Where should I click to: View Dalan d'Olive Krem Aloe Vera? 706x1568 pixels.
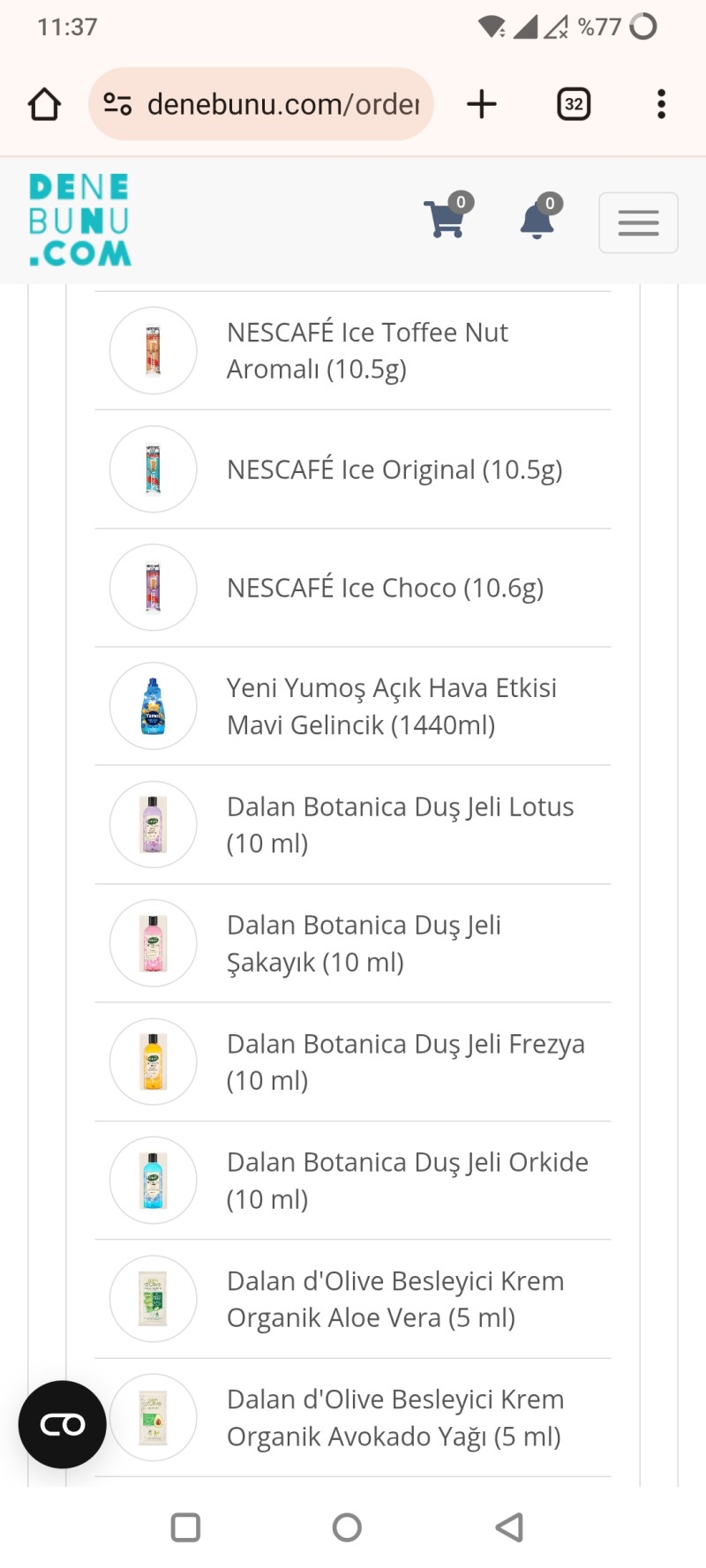pyautogui.click(x=394, y=1299)
